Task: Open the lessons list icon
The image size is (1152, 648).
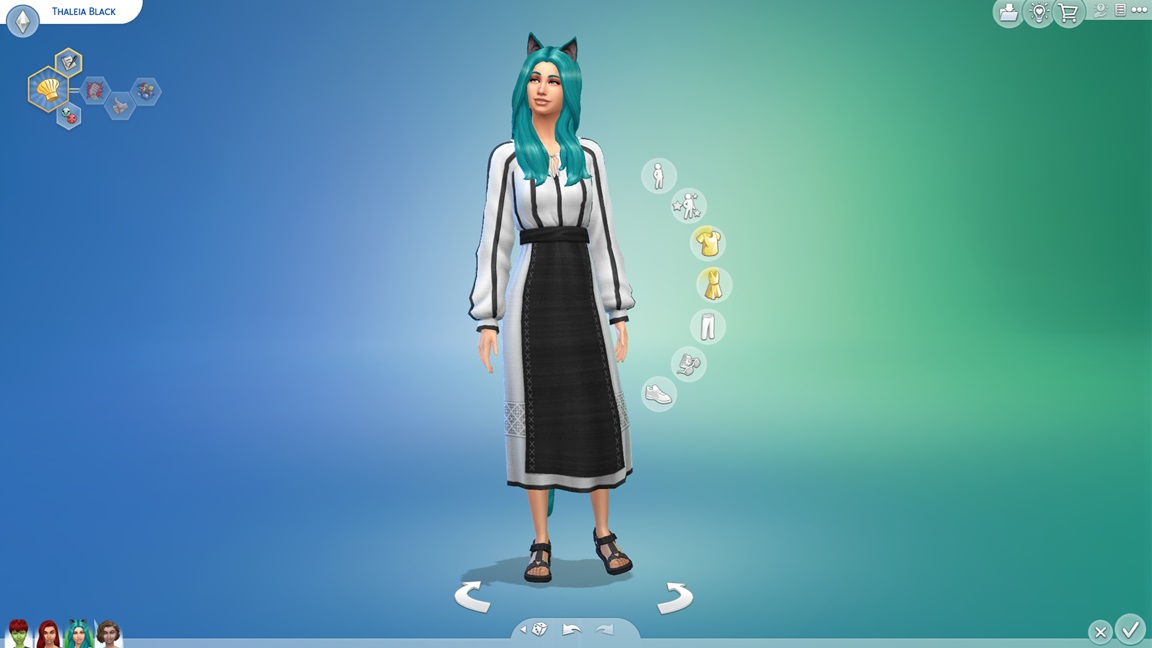Action: (1120, 10)
